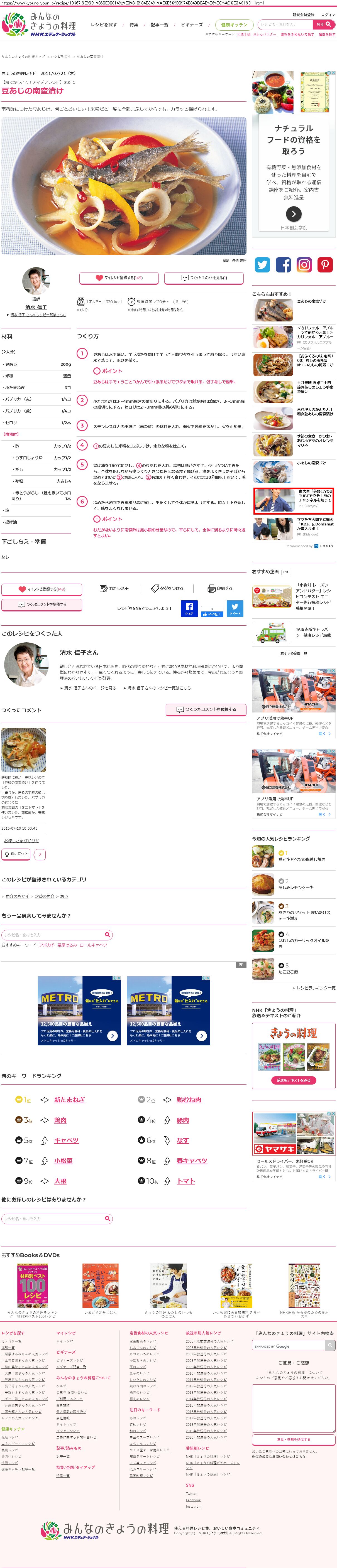This screenshot has width=337, height=1568.
Task: Select keyword 新たまねぎ in ranking
Action: pos(69,1100)
